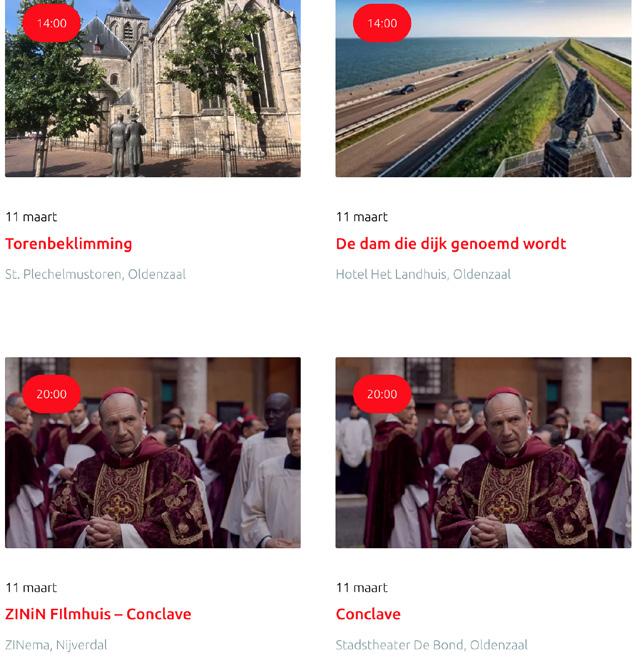Image resolution: width=642 pixels, height=659 pixels.
Task: Open the Torenbeklimming title link
Action: click(68, 244)
